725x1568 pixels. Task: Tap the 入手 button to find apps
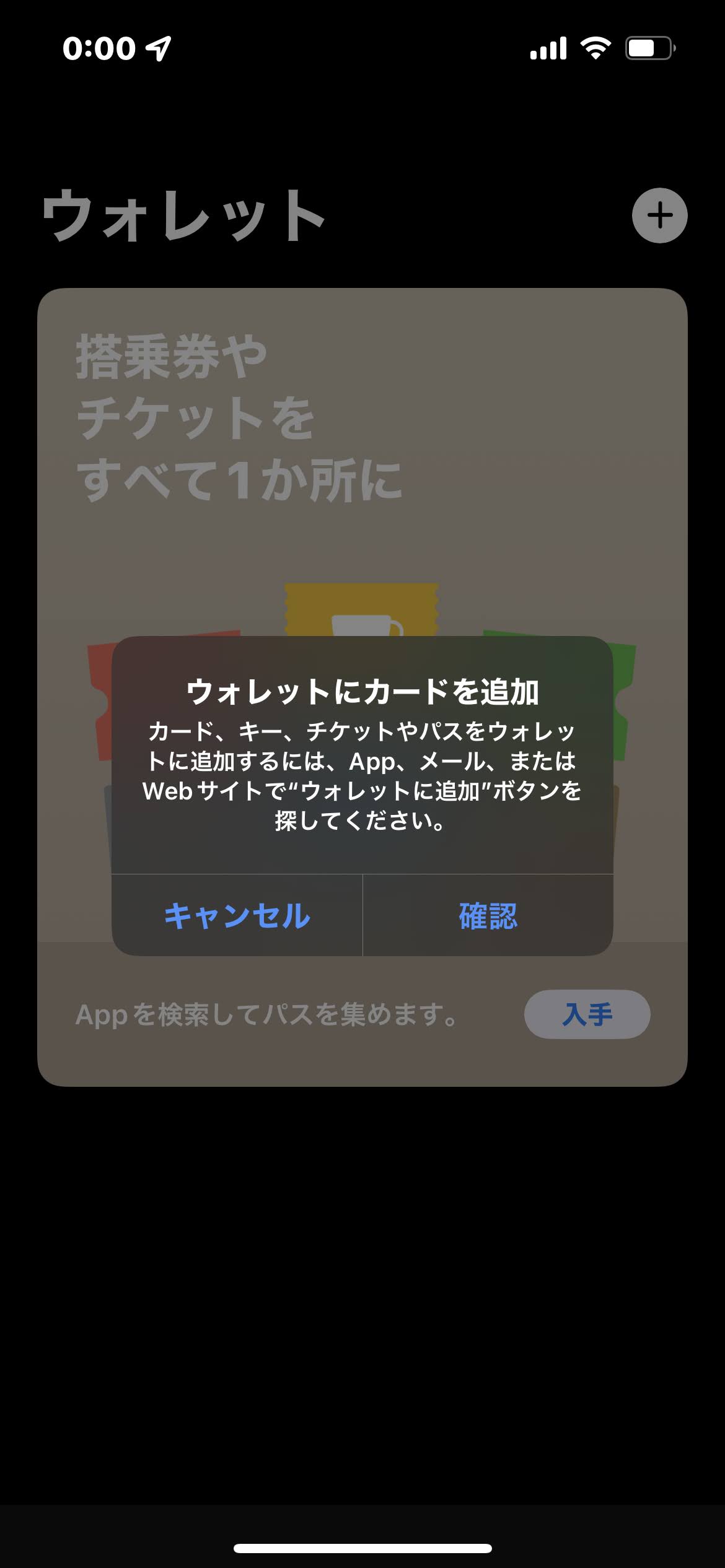pyautogui.click(x=587, y=1014)
